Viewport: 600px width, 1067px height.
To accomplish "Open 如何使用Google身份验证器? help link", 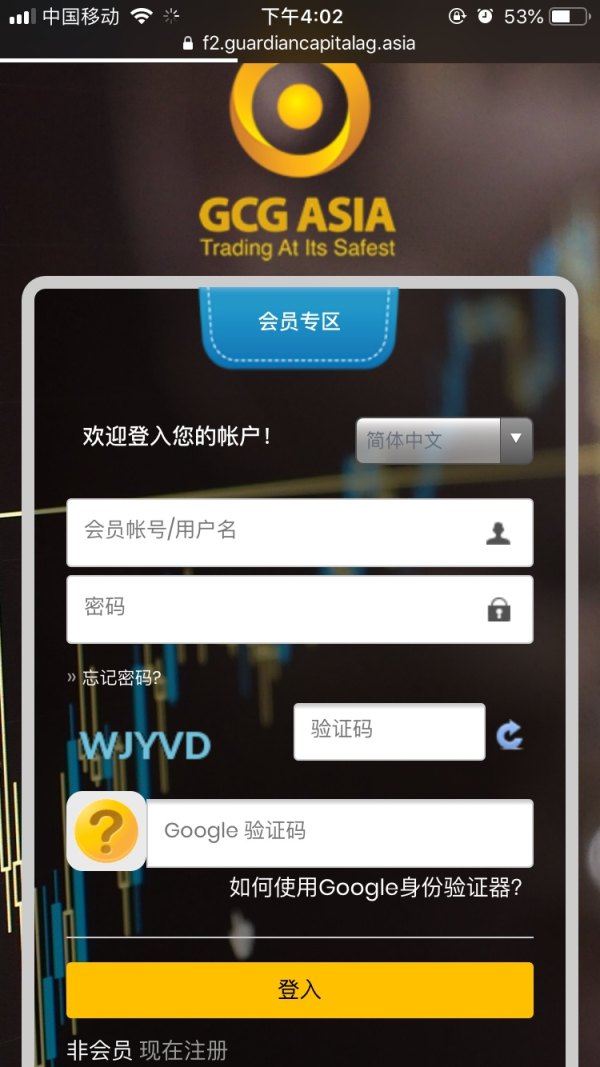I will 375,887.
